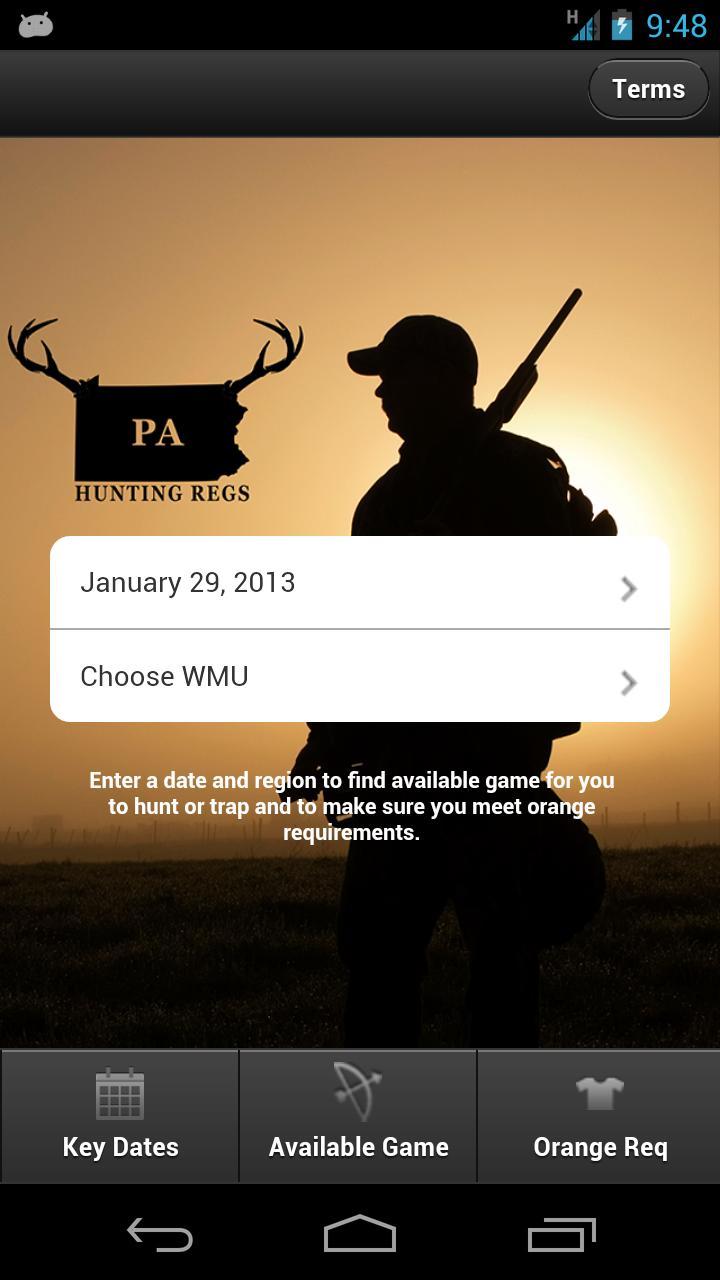Expand the date picker chevron
Screen dimensions: 720x1280
[629, 589]
